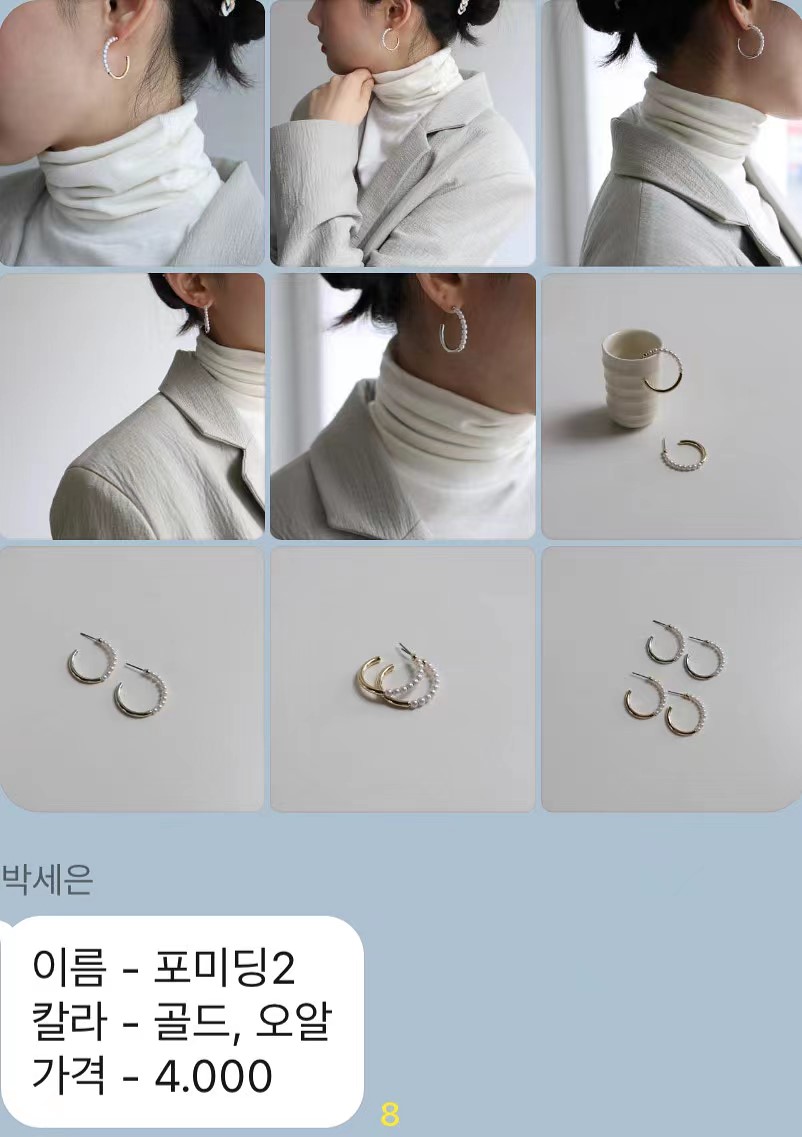802x1137 pixels.
Task: Open the close-up photo of ear and chin
Action: coord(132,132)
